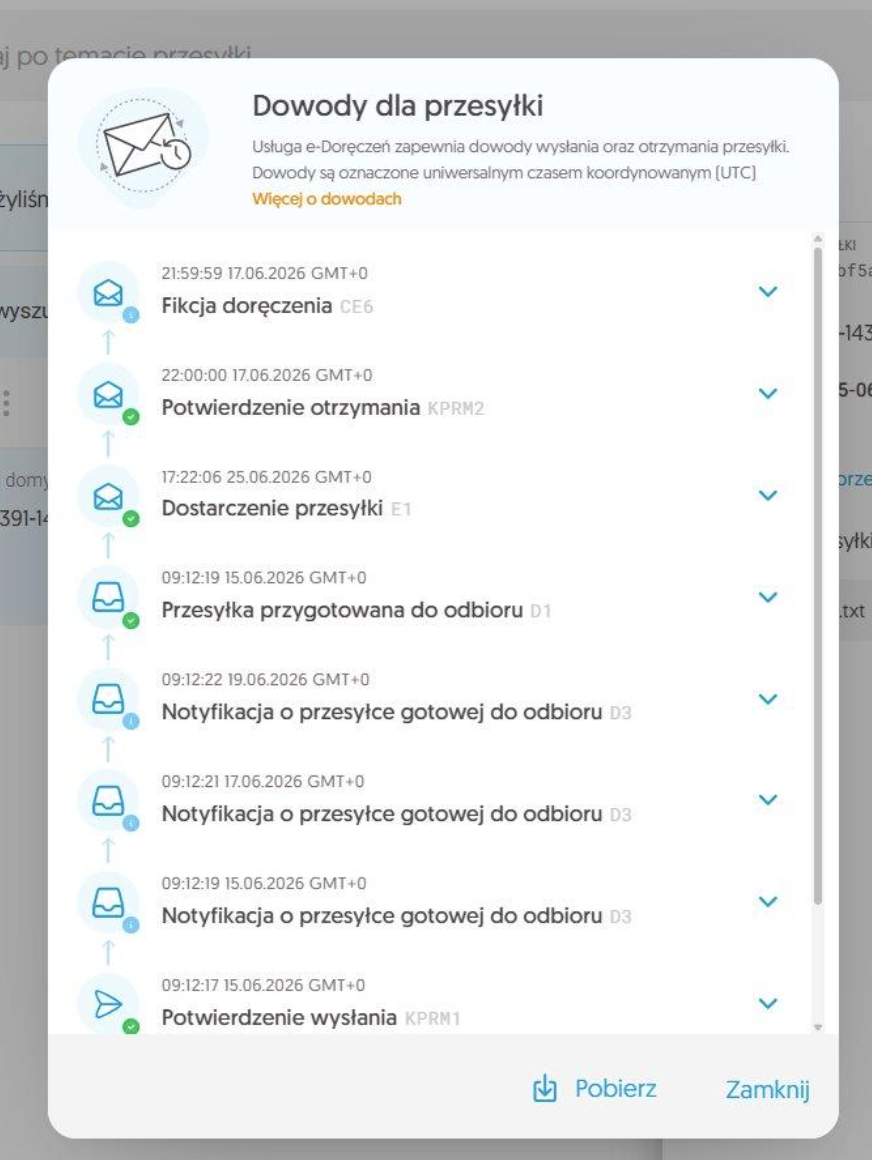The image size is (872, 1160).
Task: Expand the Potwierdzenie wysłania entry
Action: (768, 1004)
